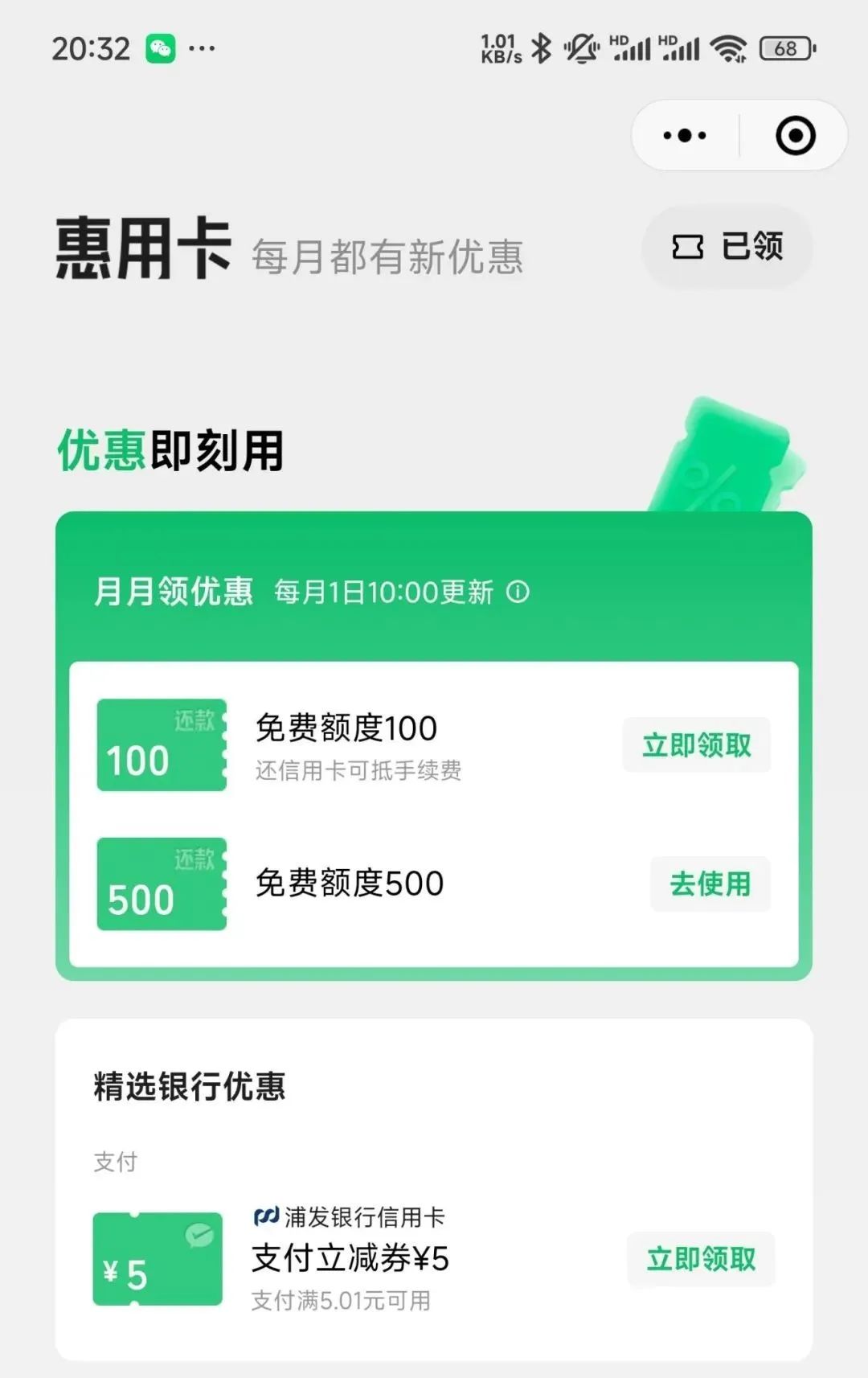Claim the 免费额度100 coupon with 立即领取
This screenshot has height=1378, width=868.
coord(696,745)
